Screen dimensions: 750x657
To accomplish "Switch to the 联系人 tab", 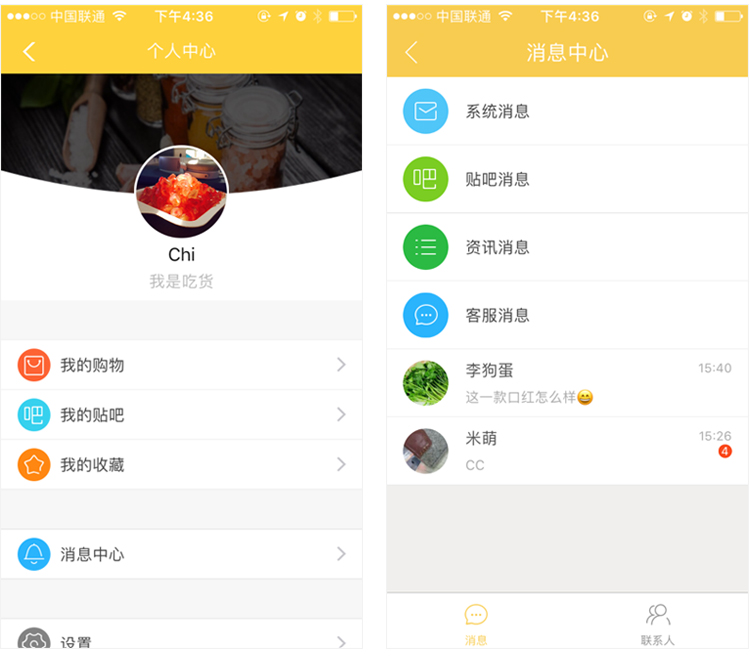I will pos(657,624).
